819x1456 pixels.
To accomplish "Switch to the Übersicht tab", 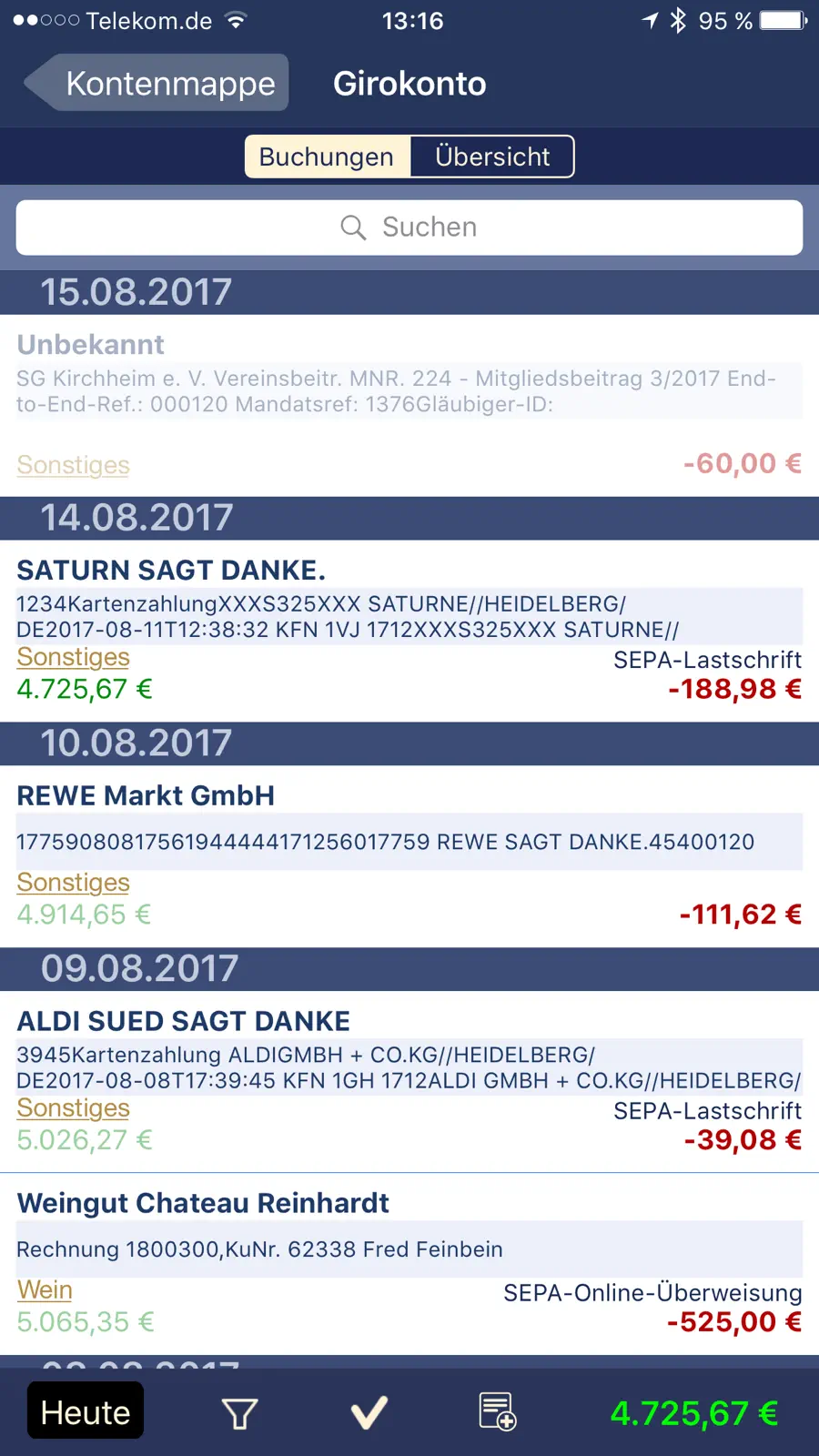I will point(492,157).
